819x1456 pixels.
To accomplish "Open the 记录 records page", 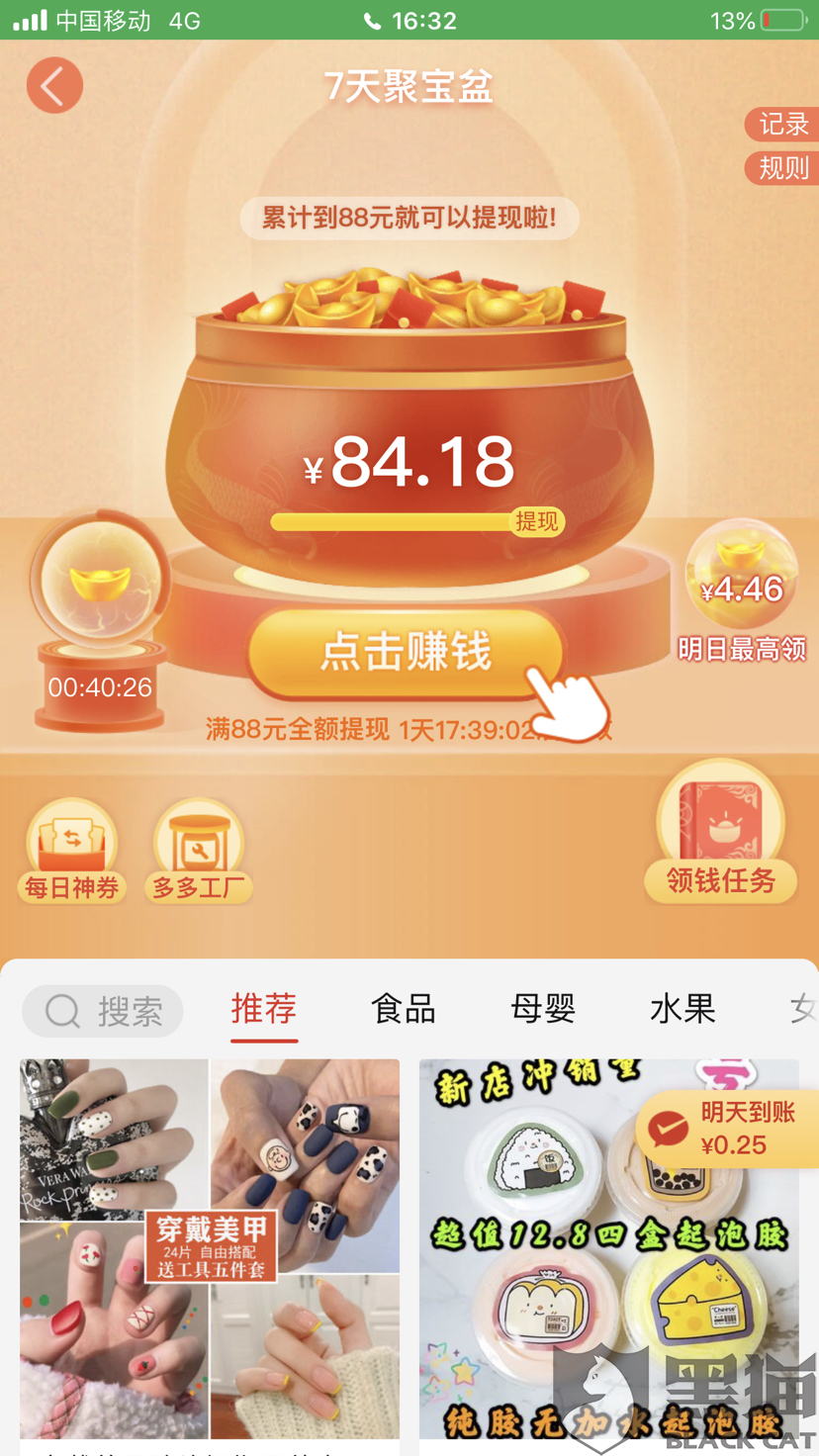I will click(782, 125).
